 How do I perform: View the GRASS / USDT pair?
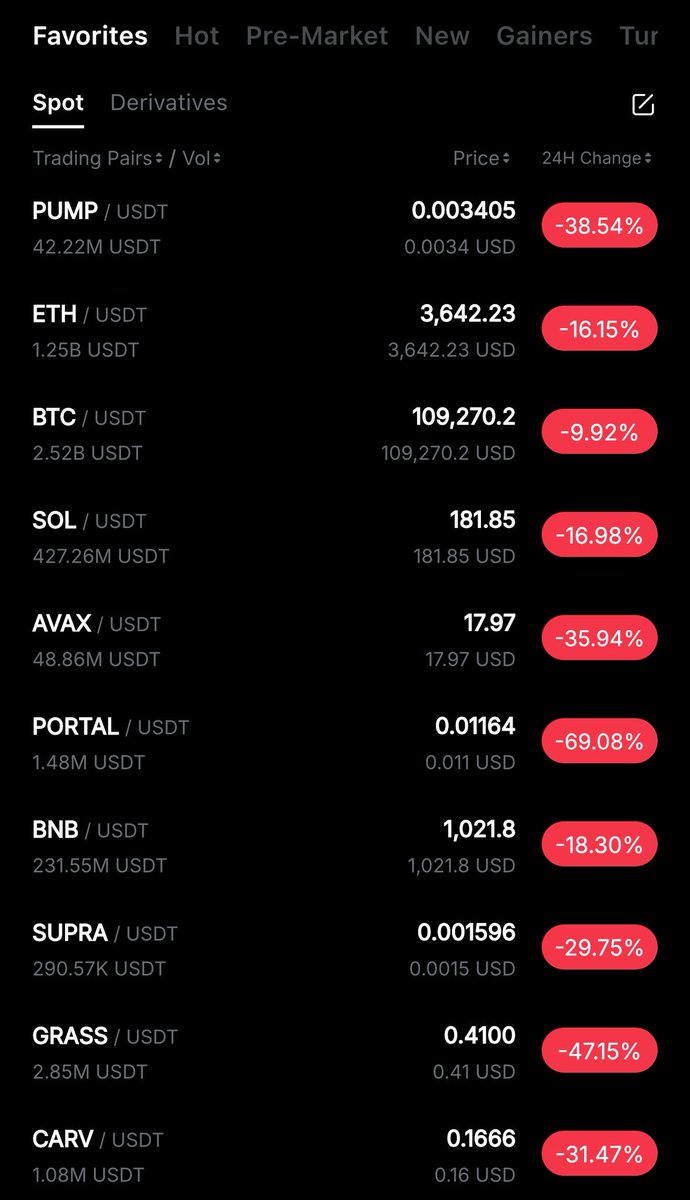345,1051
